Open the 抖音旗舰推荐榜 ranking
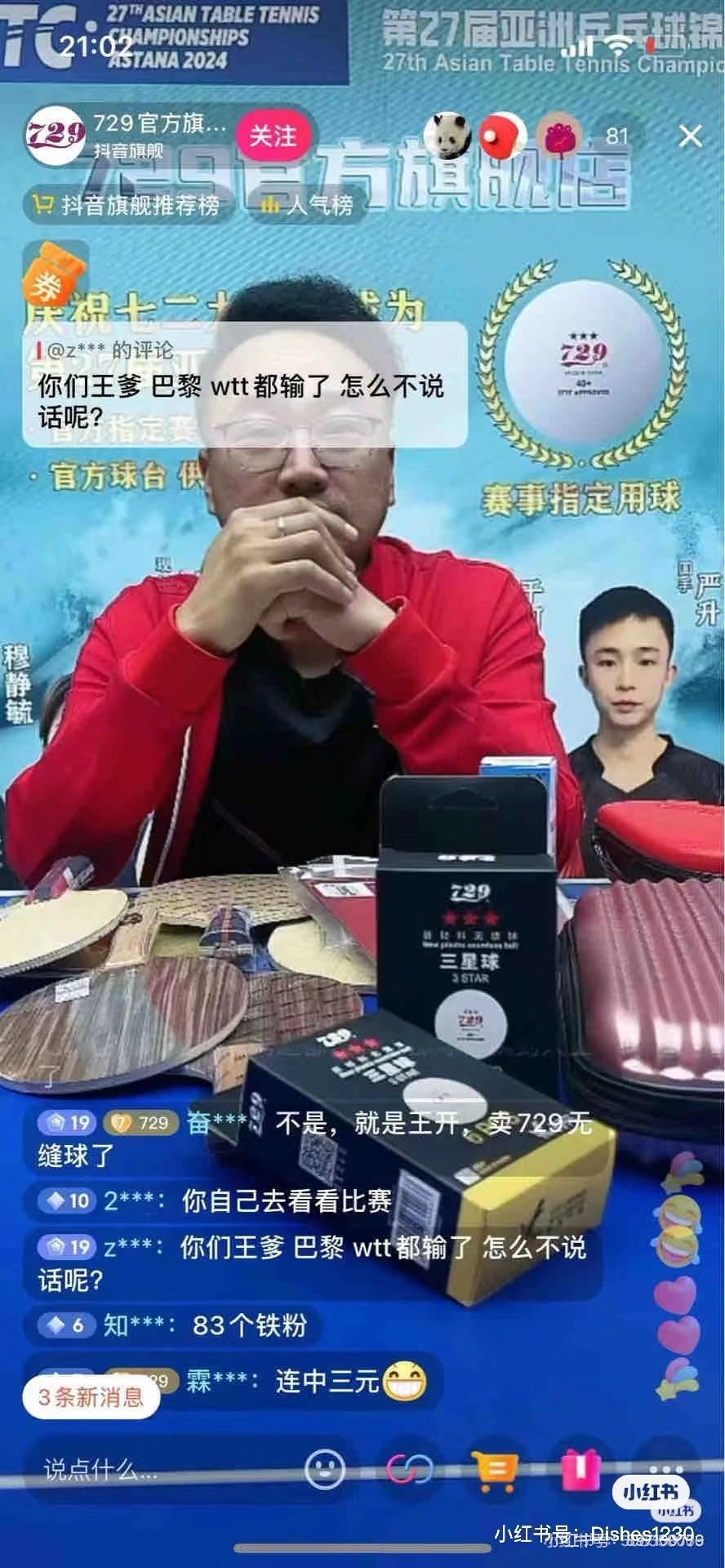Screen dimensions: 725x1568 [x=127, y=204]
